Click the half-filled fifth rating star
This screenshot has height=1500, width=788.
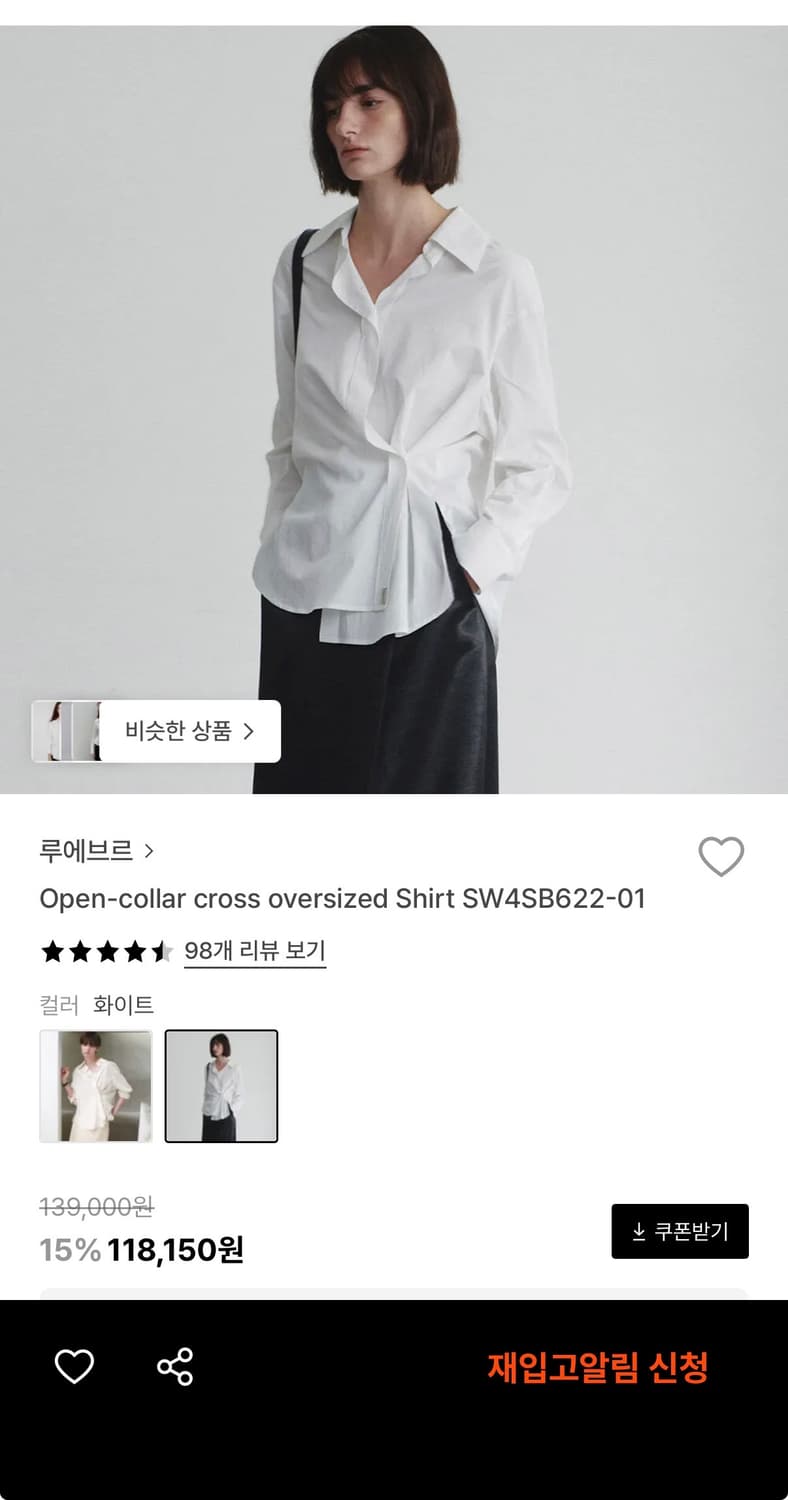pyautogui.click(x=163, y=951)
